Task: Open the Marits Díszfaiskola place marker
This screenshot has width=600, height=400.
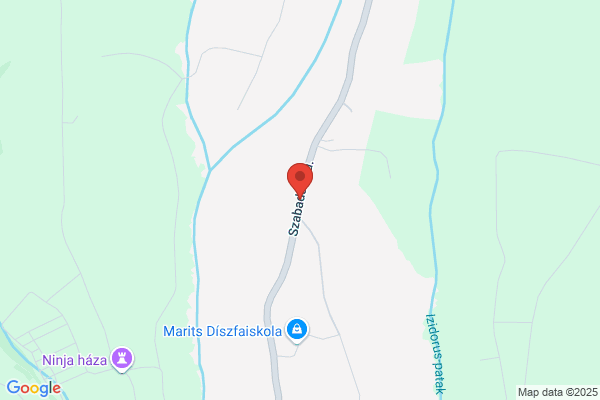Action: [x=297, y=330]
